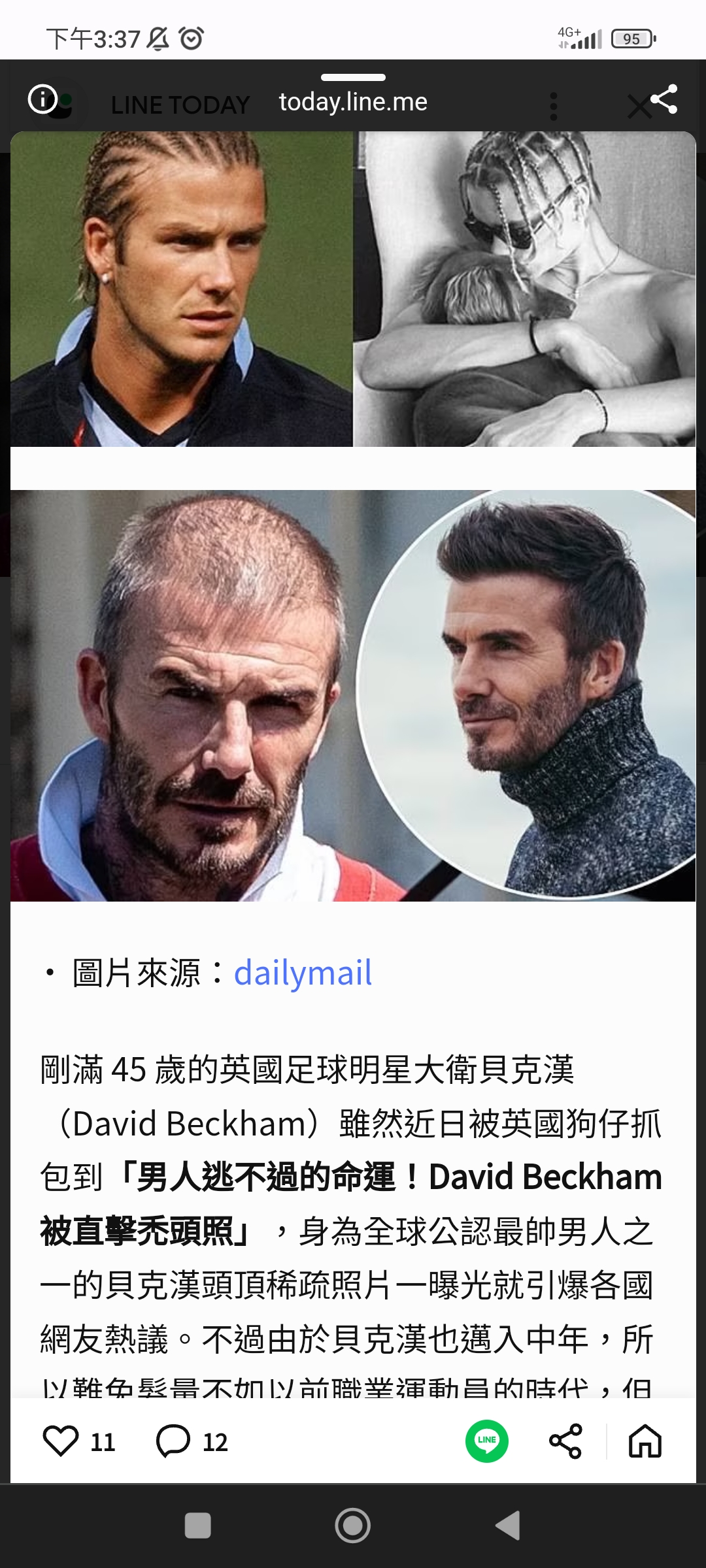Open recent apps with square button

197,1526
